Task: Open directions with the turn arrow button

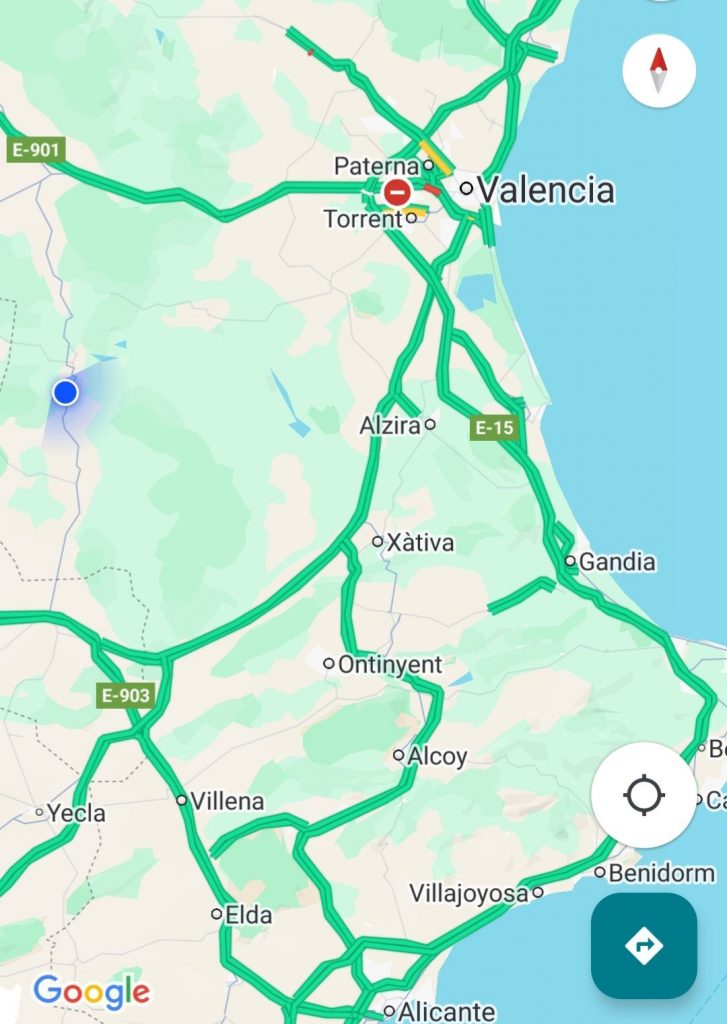Action: (643, 944)
